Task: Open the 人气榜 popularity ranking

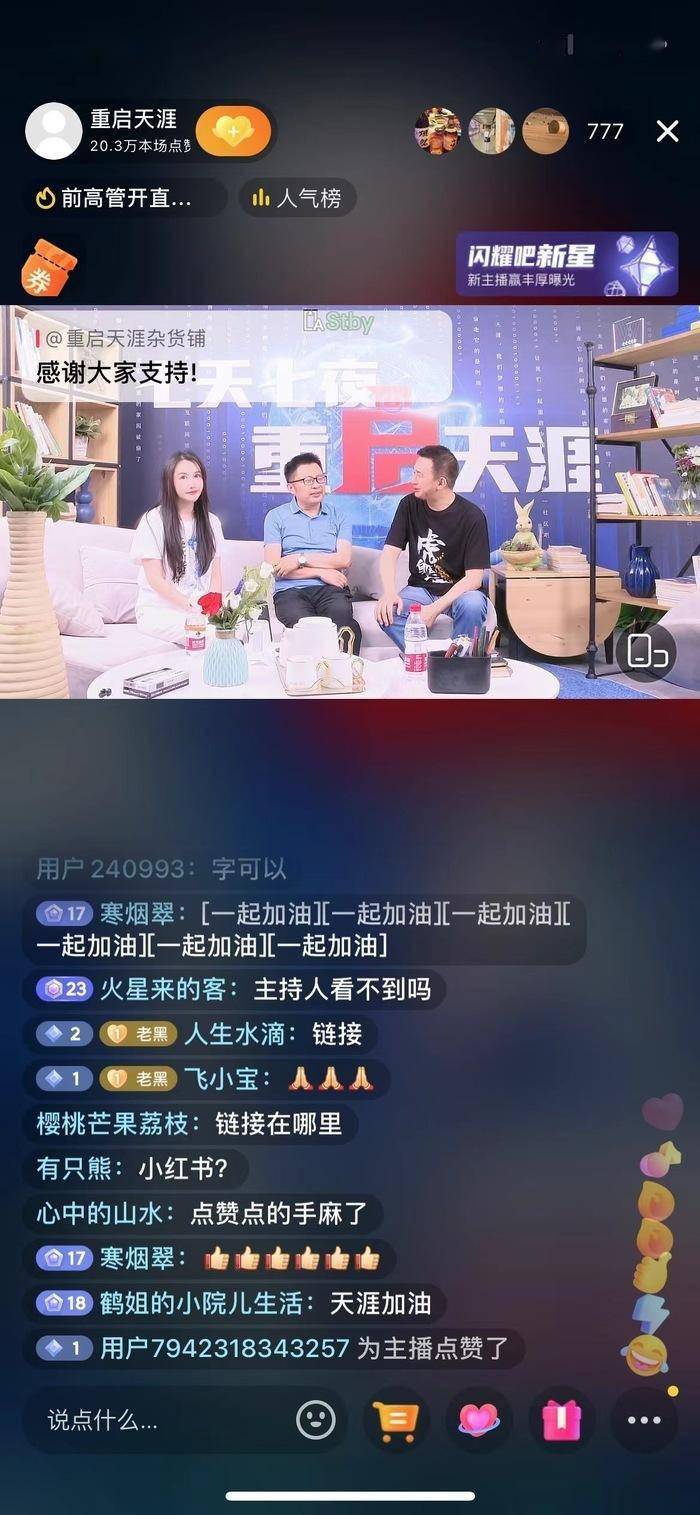Action: click(x=297, y=198)
